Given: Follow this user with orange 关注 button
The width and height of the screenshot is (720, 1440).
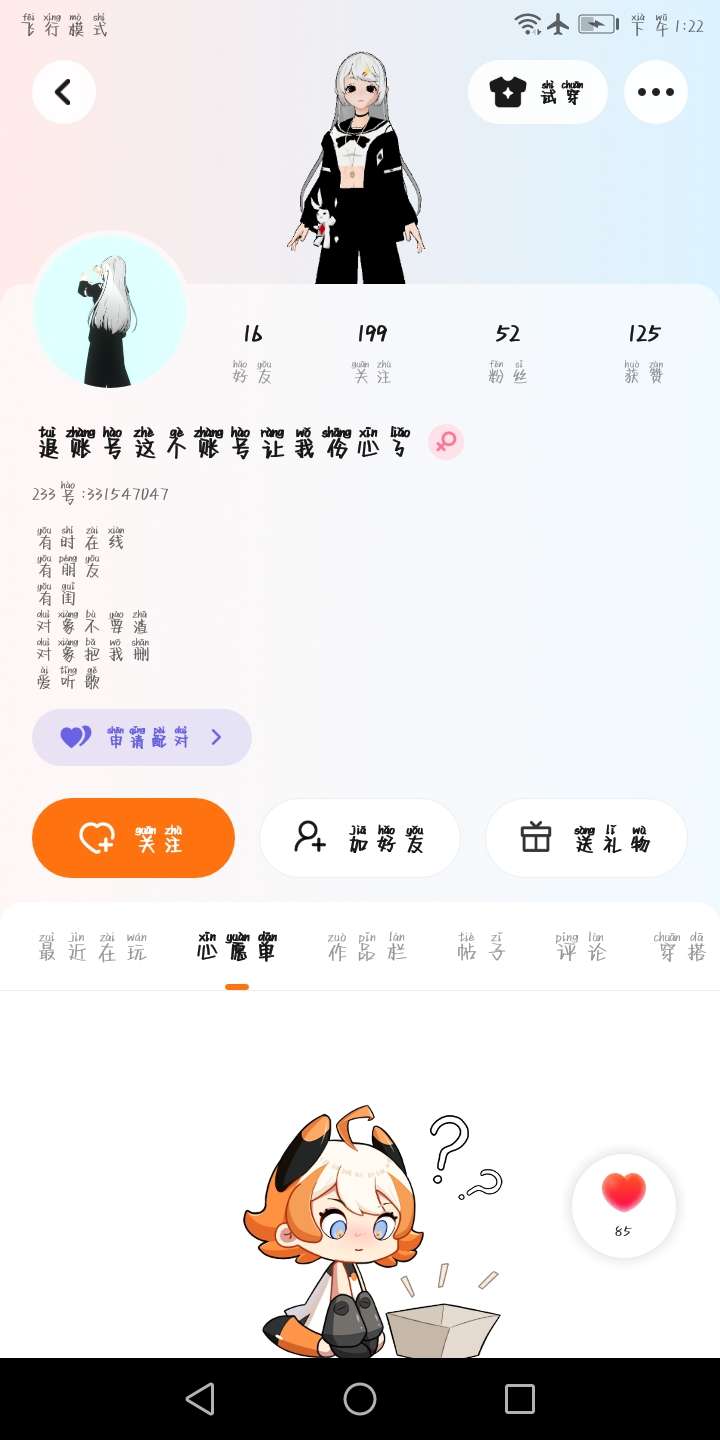Looking at the screenshot, I should [x=133, y=838].
